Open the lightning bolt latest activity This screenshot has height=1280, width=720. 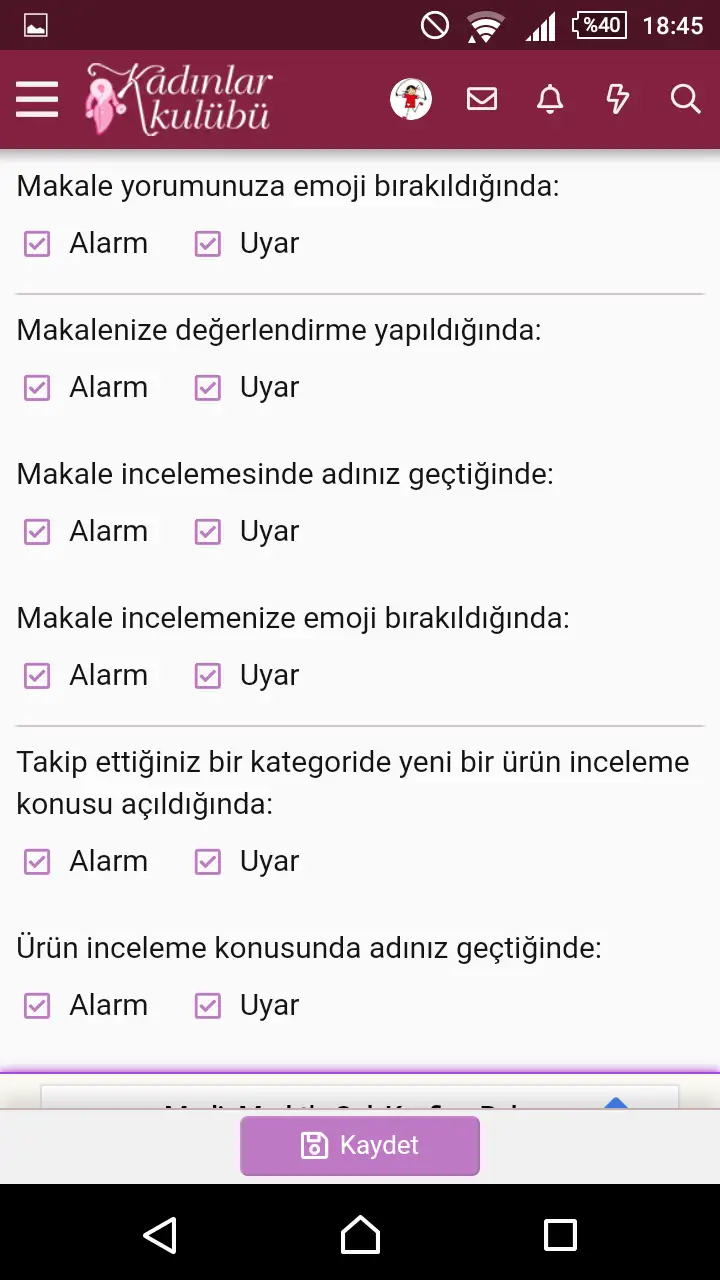(618, 99)
